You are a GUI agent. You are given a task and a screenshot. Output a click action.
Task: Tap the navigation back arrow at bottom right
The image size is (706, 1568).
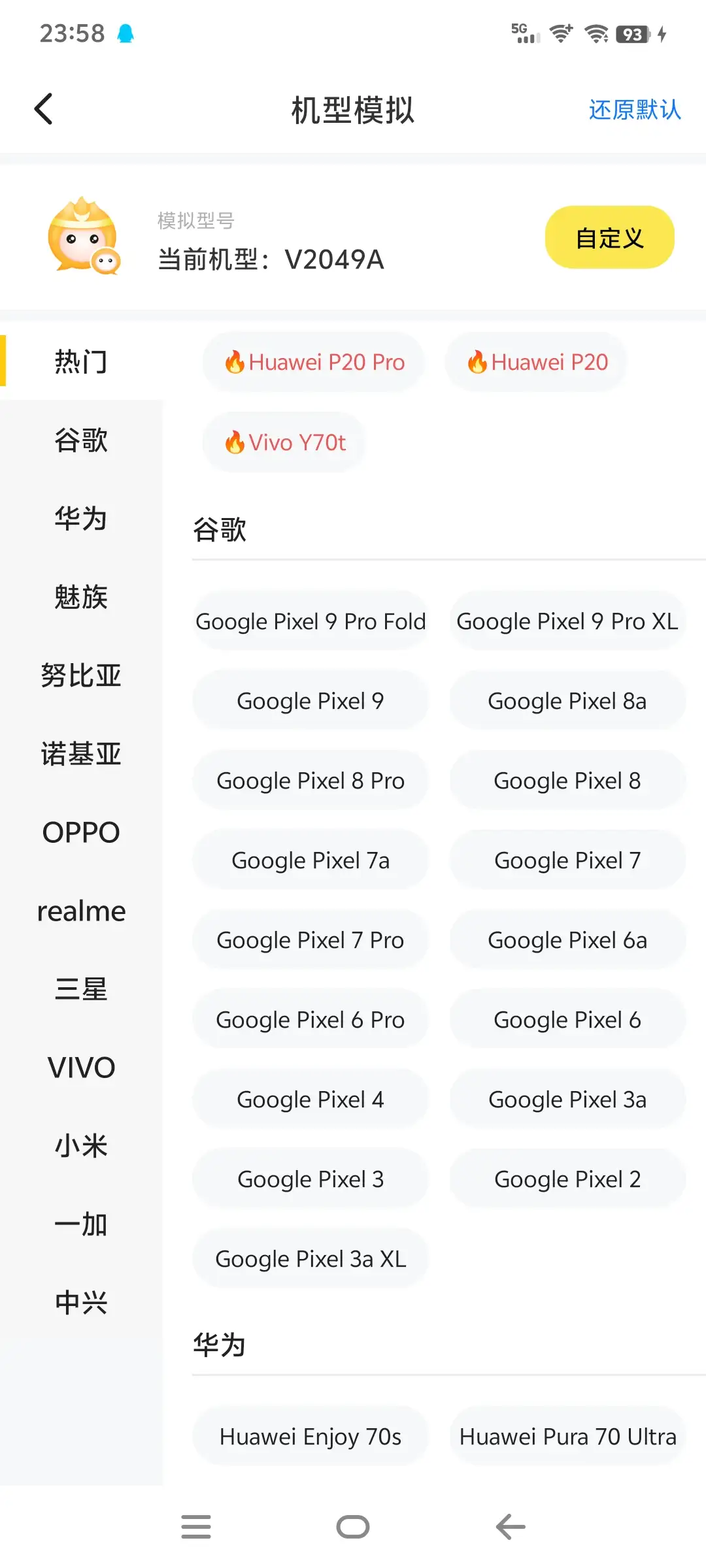509,1527
